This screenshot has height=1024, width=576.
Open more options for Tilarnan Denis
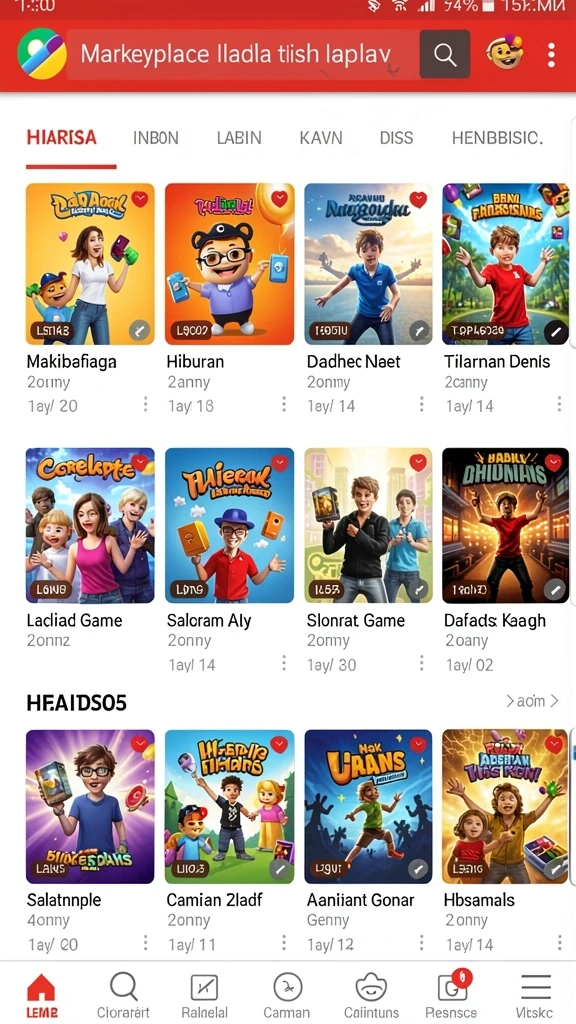point(559,404)
